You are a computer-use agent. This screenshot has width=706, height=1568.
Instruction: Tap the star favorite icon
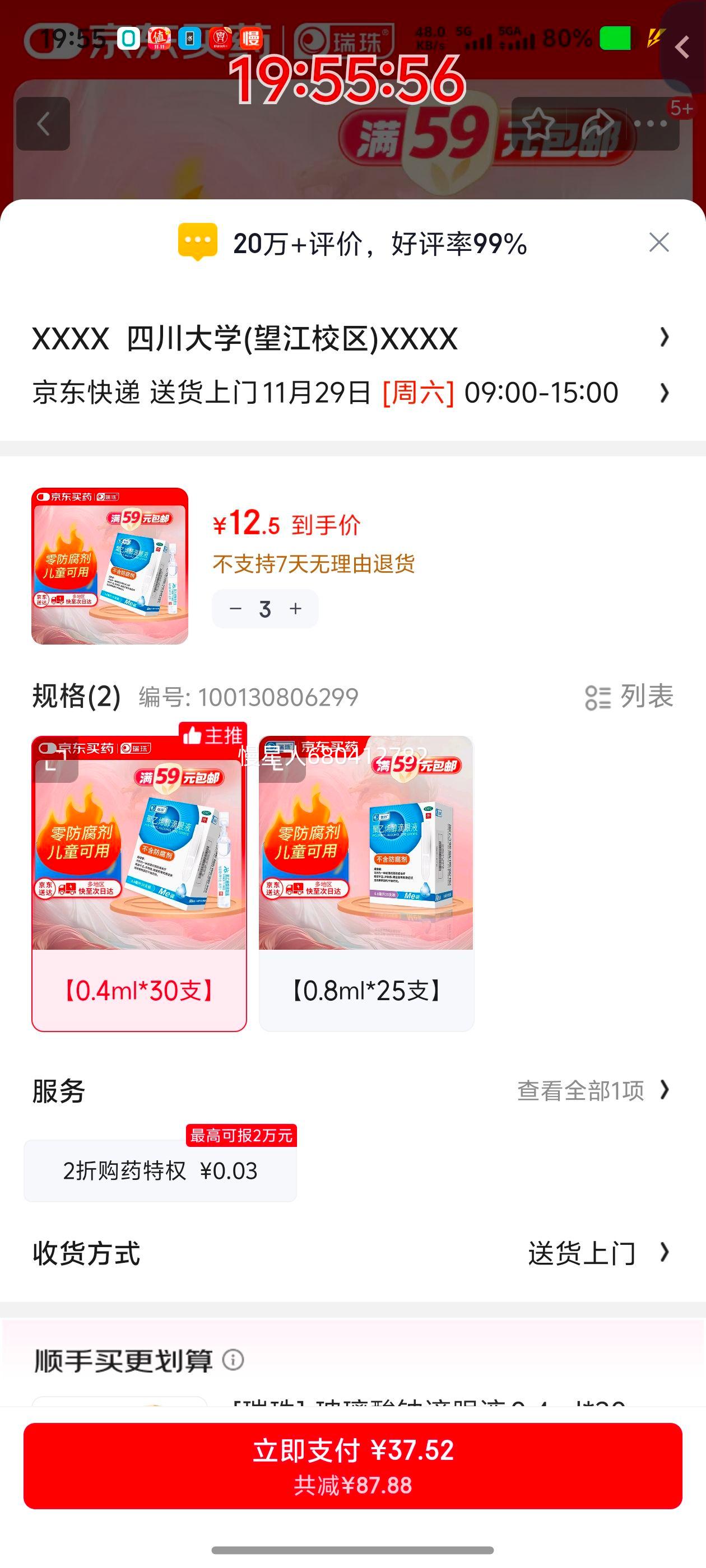538,124
